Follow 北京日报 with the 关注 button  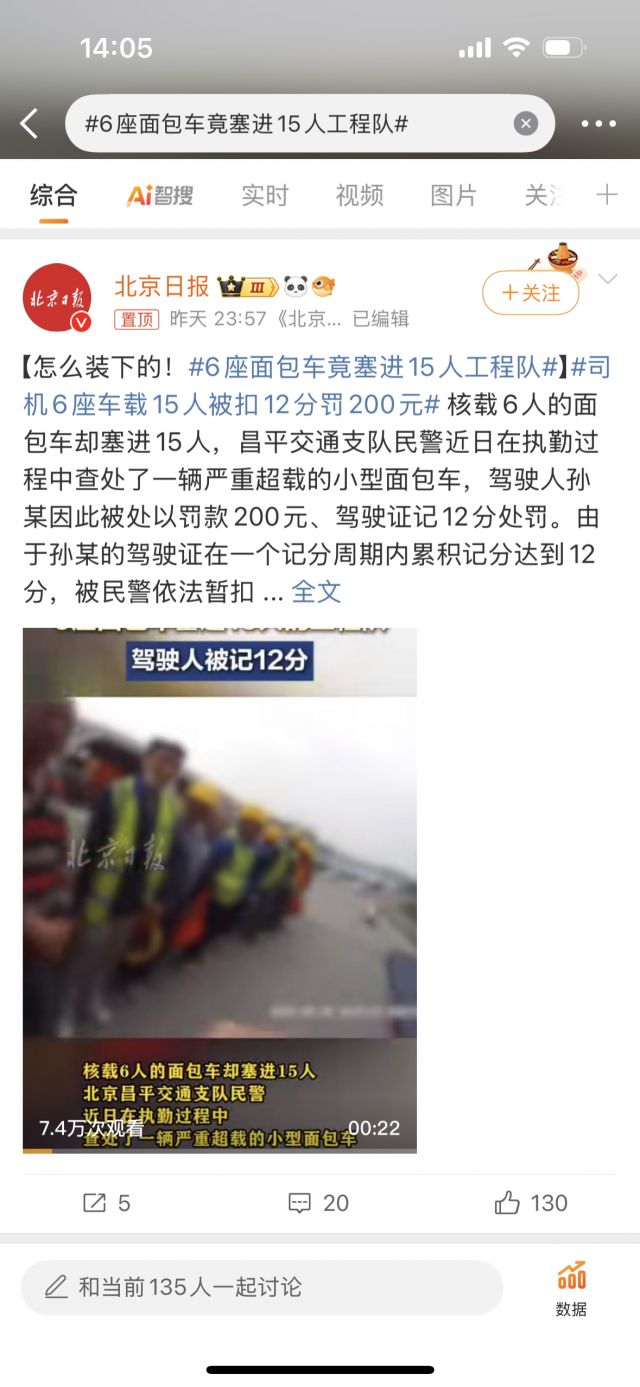pyautogui.click(x=531, y=293)
